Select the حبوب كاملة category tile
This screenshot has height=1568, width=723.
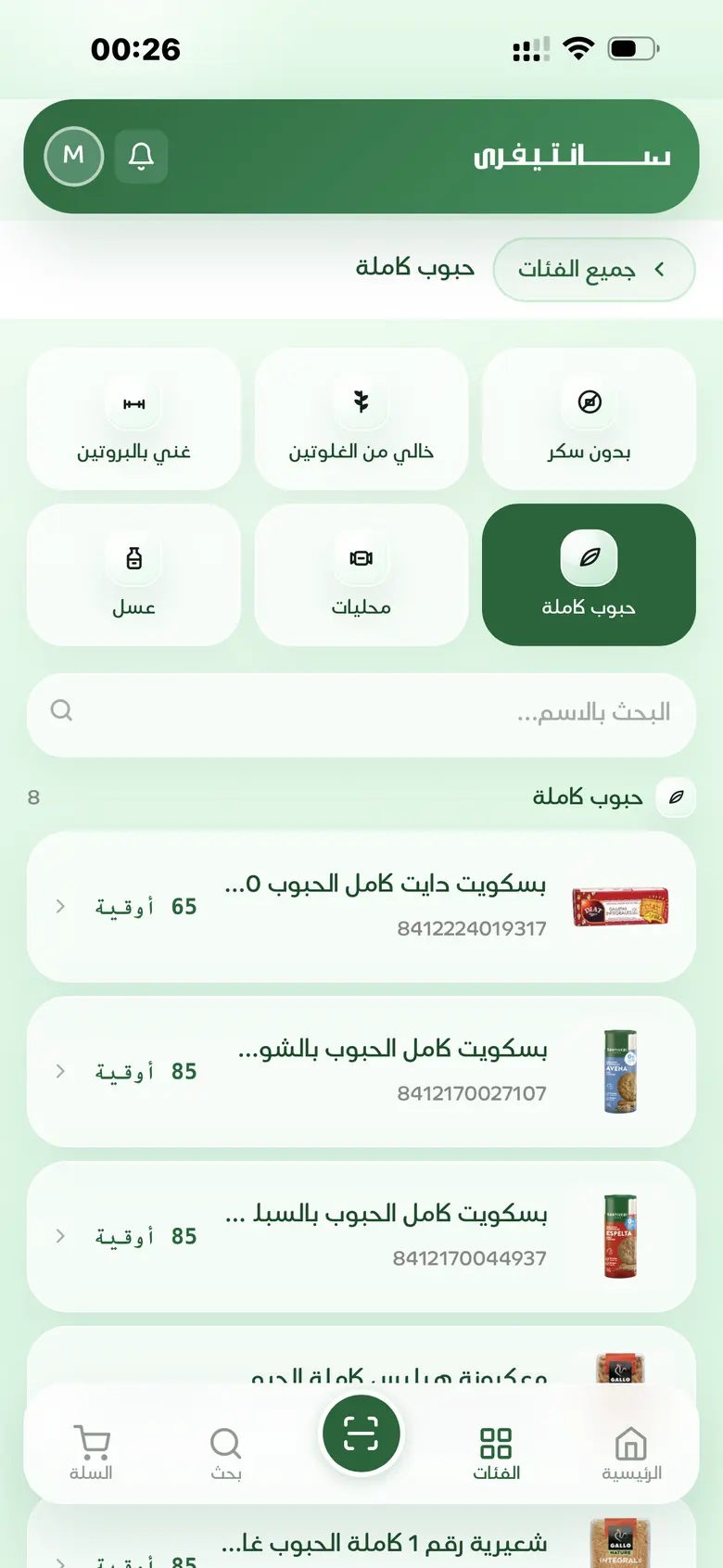(x=589, y=575)
